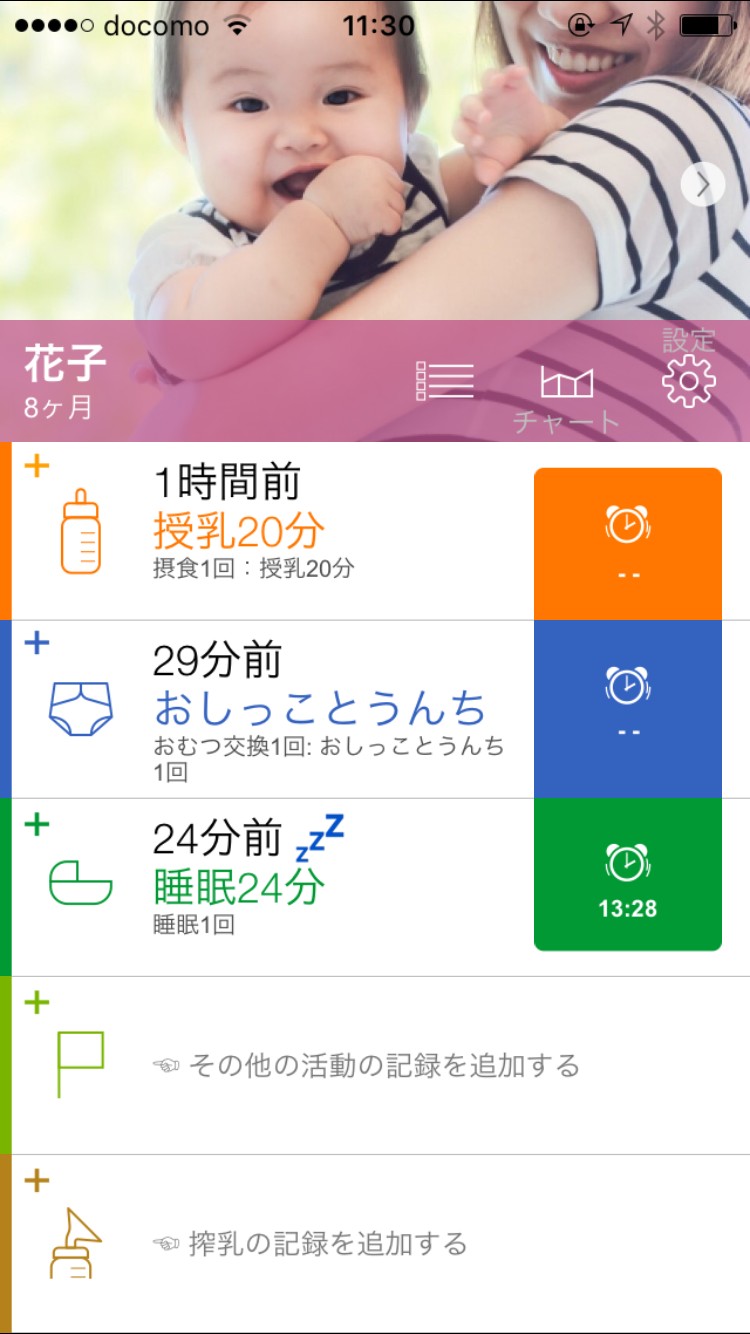Open the activity log list icon
Screen dimensions: 750x1334
[x=444, y=381]
